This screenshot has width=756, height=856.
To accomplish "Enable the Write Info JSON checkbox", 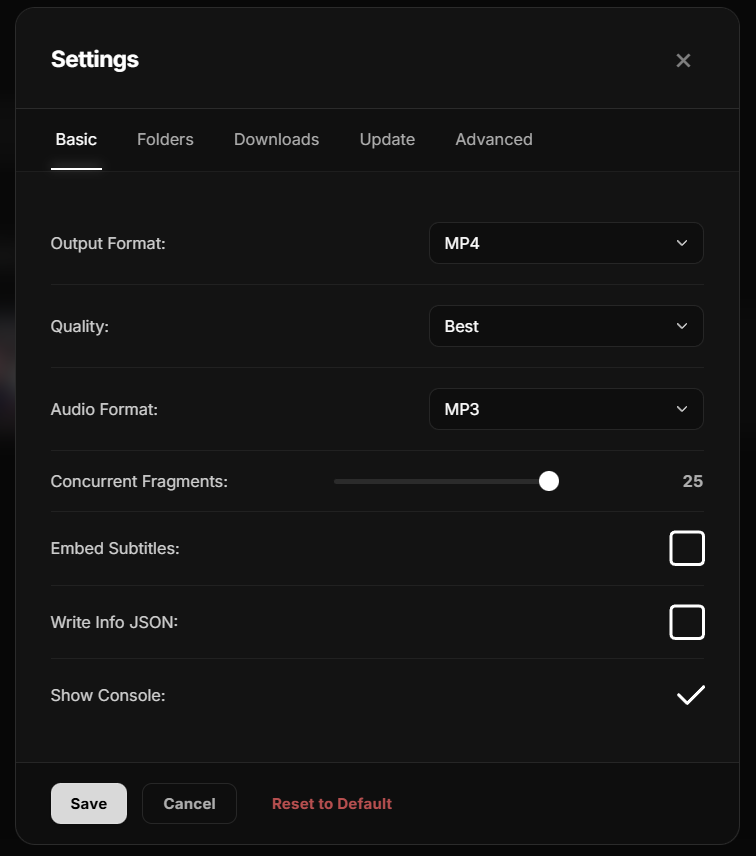I will click(x=687, y=622).
